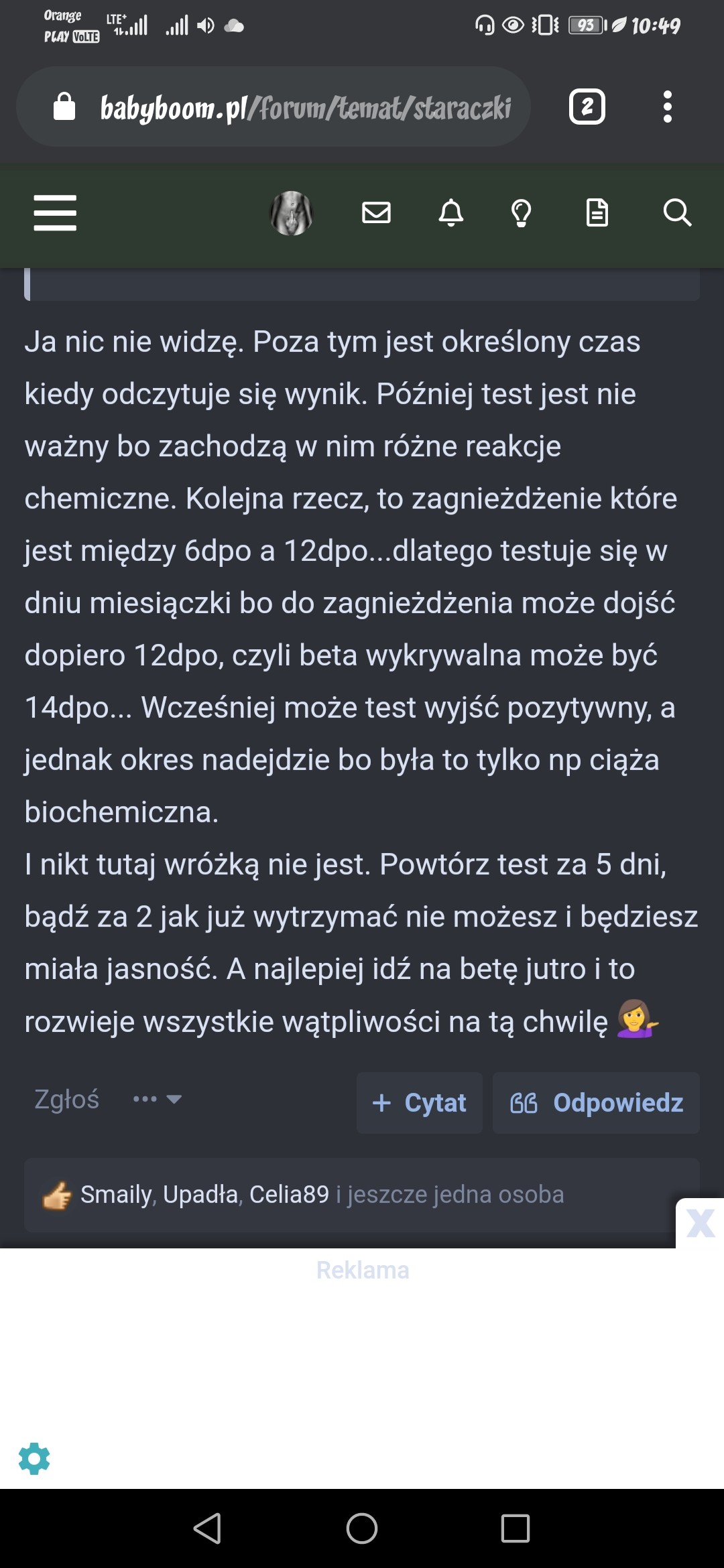724x1568 pixels.
Task: Expand the post options dropdown
Action: point(158,1100)
